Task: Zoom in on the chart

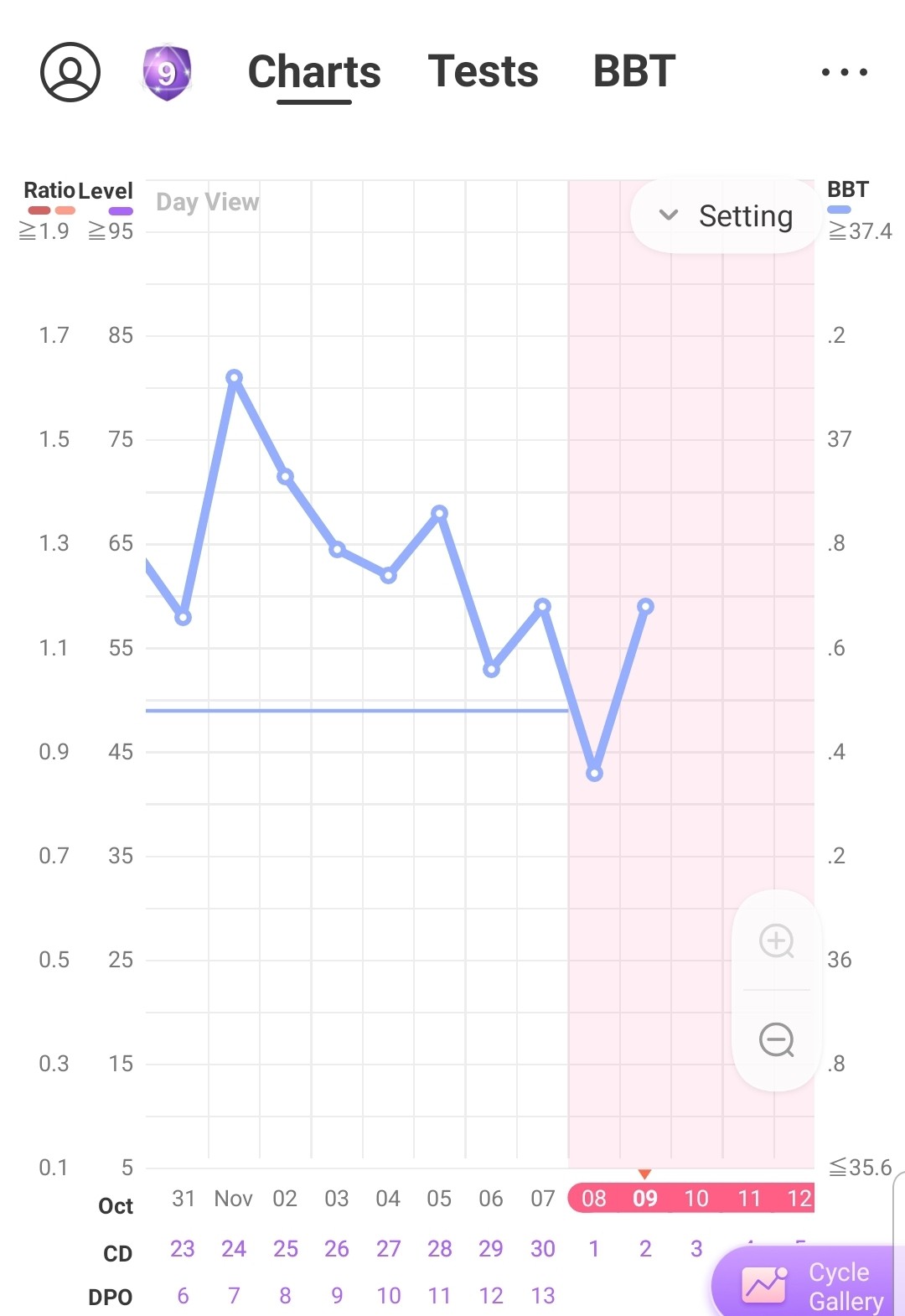Action: (x=777, y=940)
